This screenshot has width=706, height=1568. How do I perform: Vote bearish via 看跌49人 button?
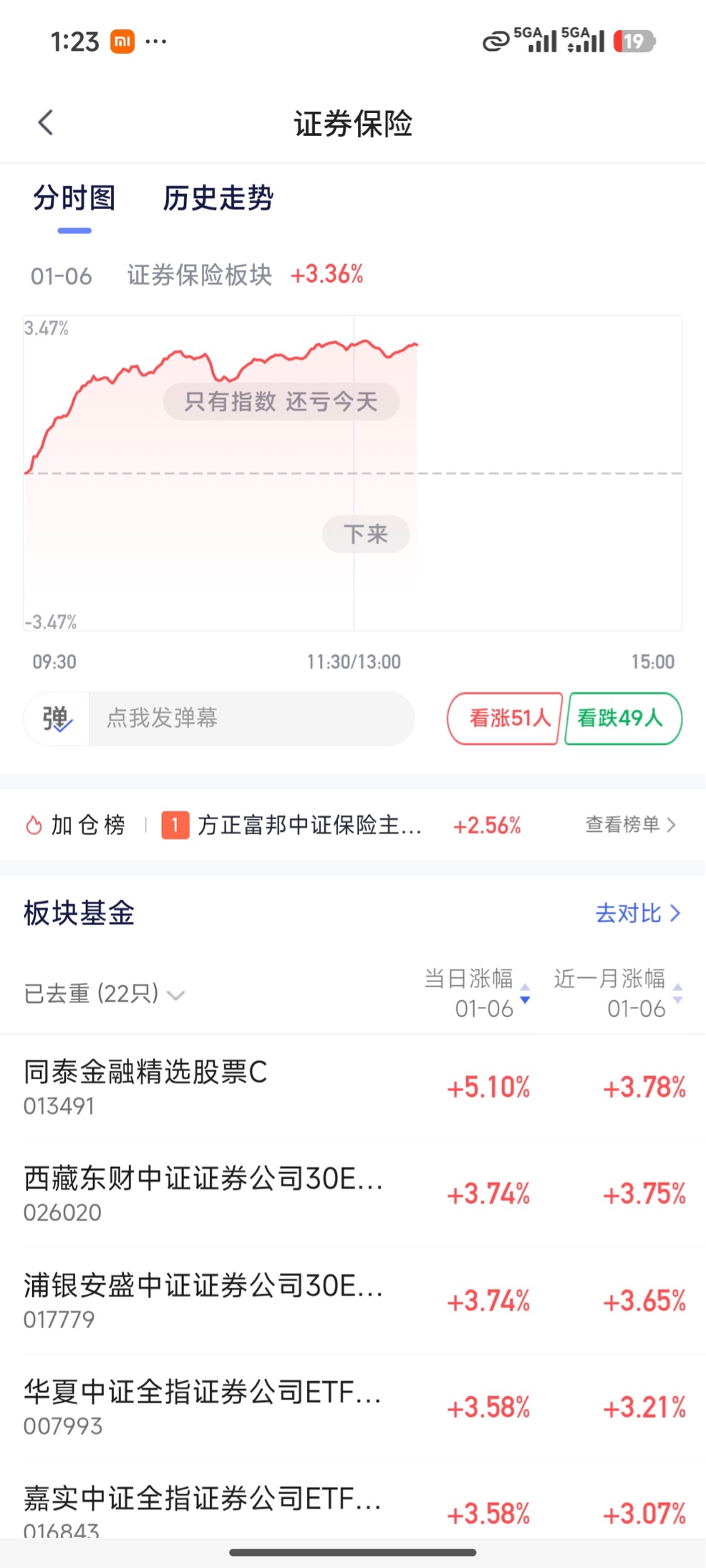pyautogui.click(x=622, y=719)
